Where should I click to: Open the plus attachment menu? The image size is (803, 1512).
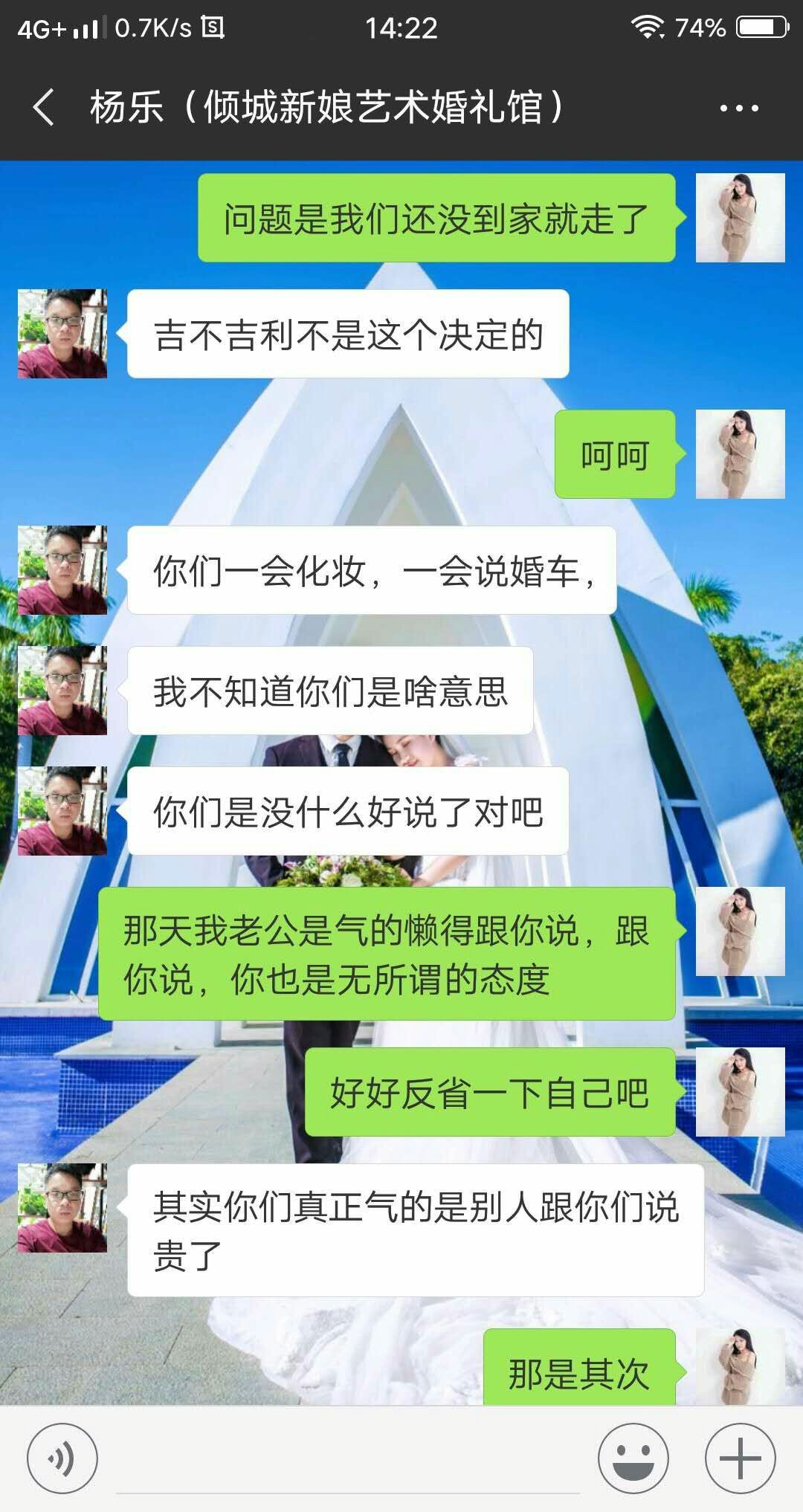(x=740, y=1458)
